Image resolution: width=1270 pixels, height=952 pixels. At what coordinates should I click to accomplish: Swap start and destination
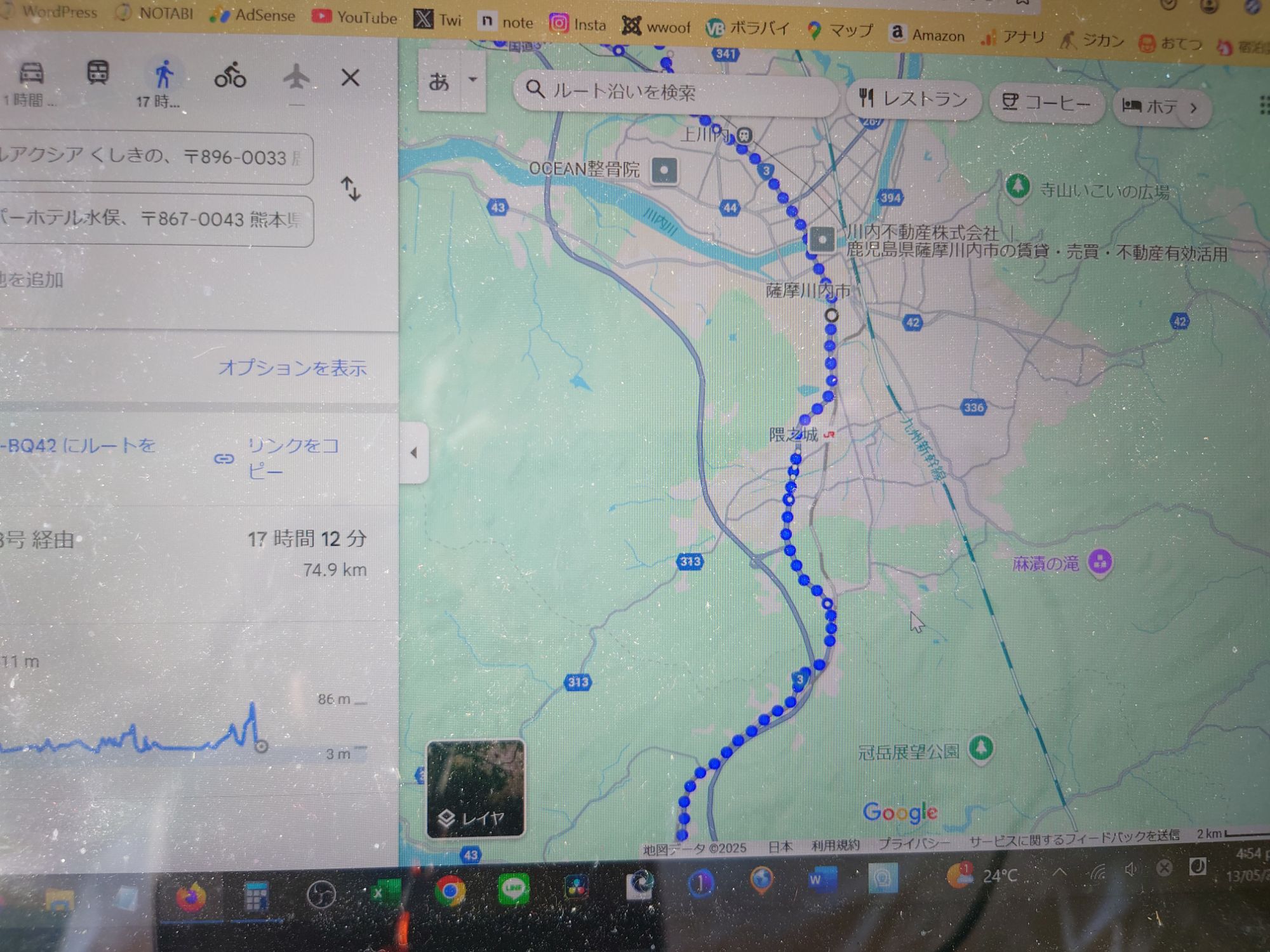pyautogui.click(x=351, y=188)
